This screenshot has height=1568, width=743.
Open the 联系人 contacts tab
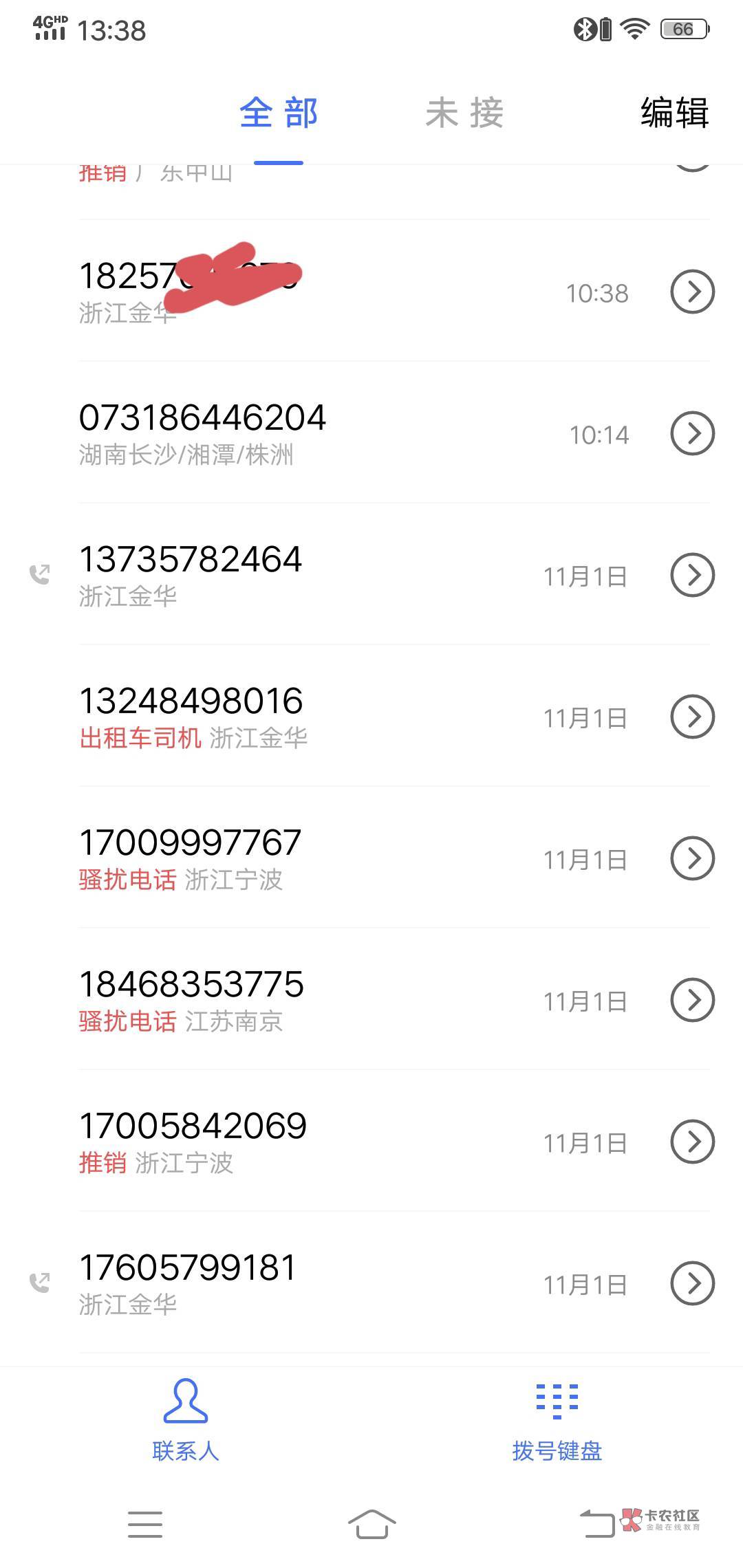coord(186,1419)
